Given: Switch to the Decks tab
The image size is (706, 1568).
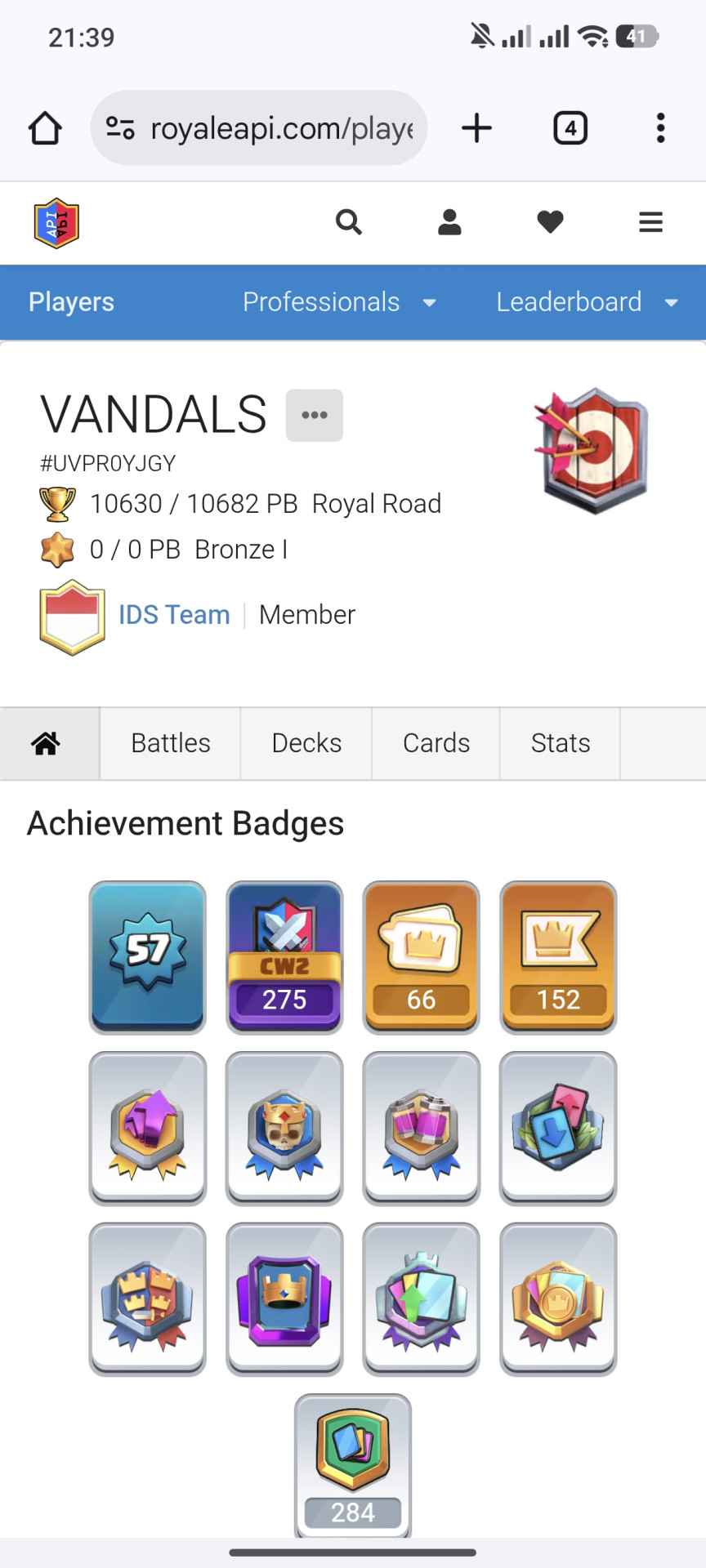Looking at the screenshot, I should point(306,743).
